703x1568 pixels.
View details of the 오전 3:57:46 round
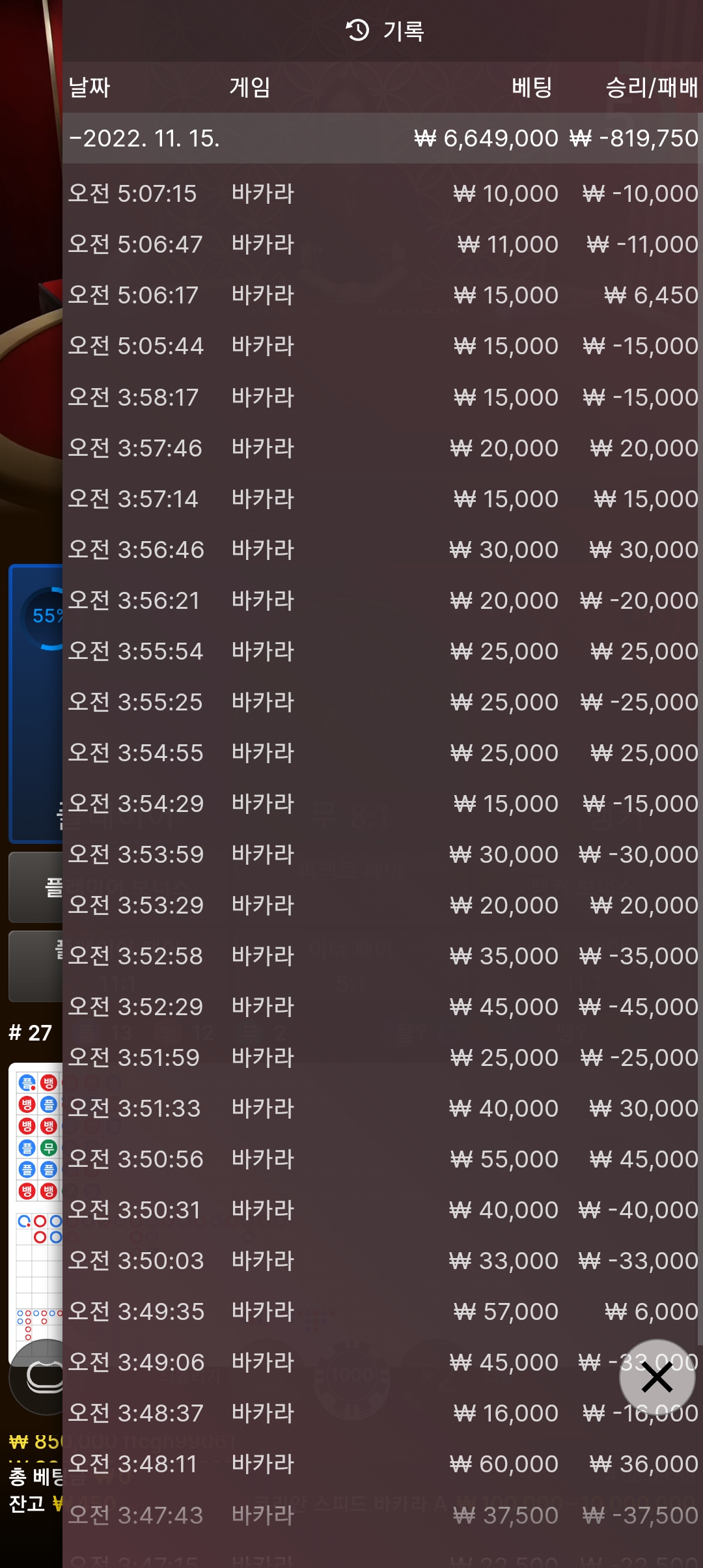(x=383, y=448)
